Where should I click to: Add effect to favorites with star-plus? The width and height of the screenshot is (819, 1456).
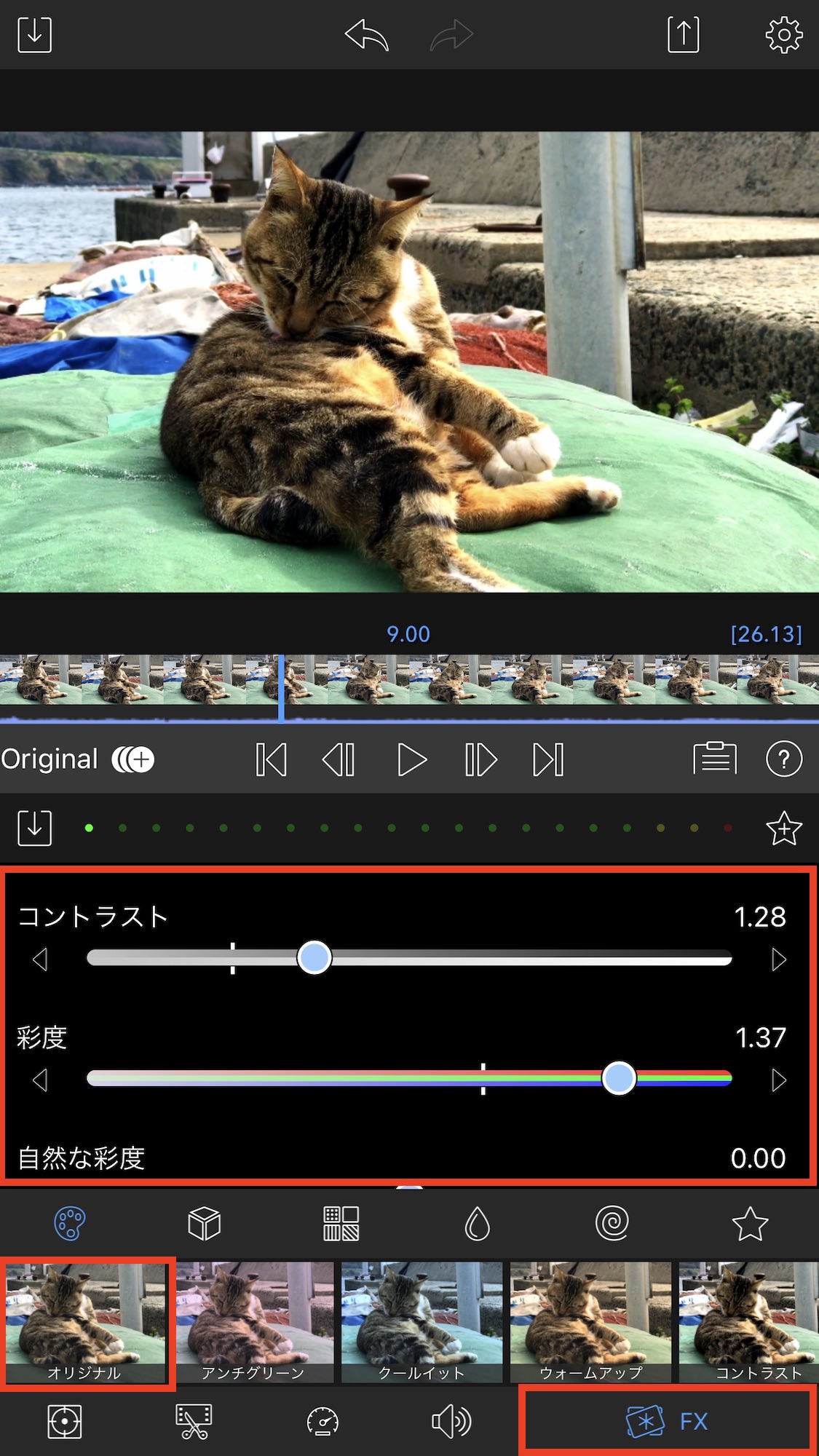[783, 828]
